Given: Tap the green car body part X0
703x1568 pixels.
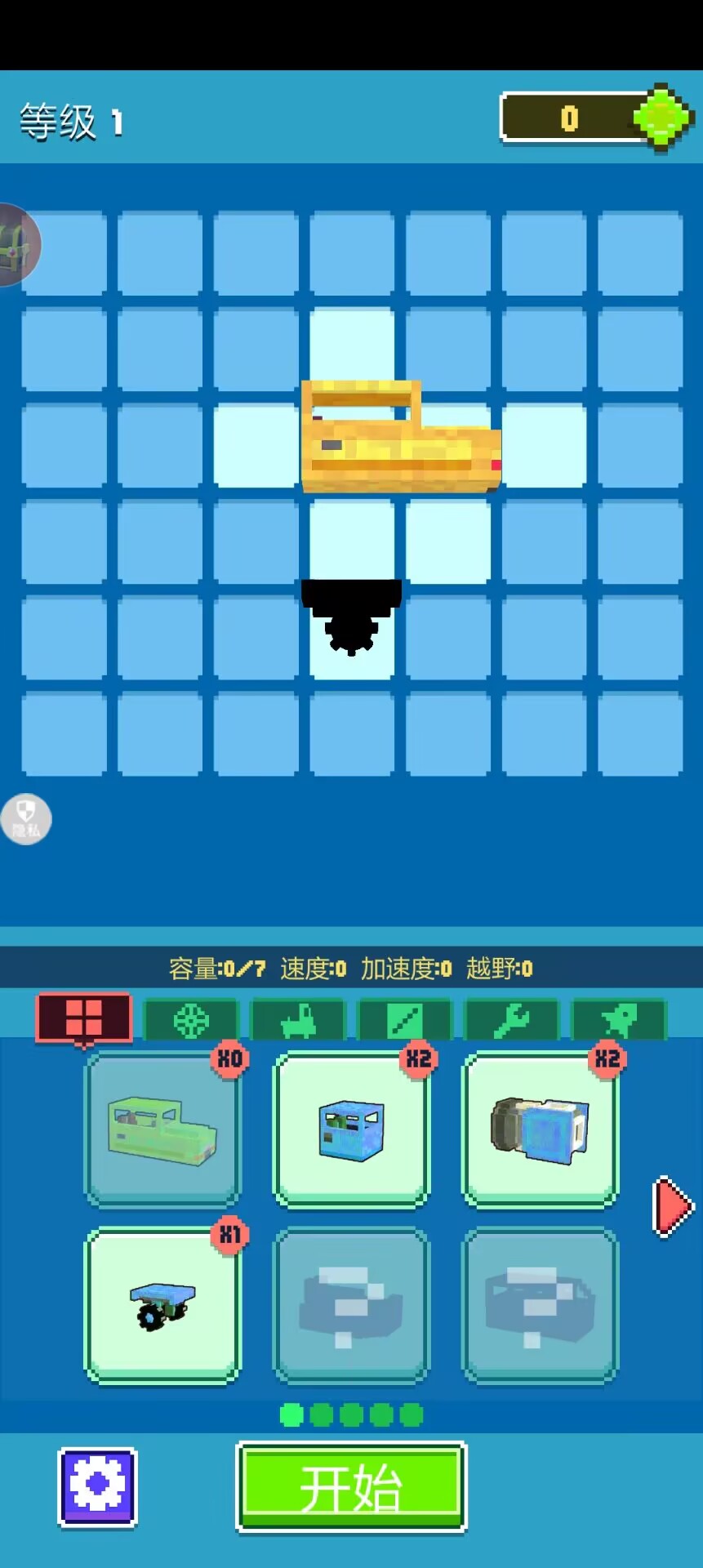Looking at the screenshot, I should click(162, 1130).
